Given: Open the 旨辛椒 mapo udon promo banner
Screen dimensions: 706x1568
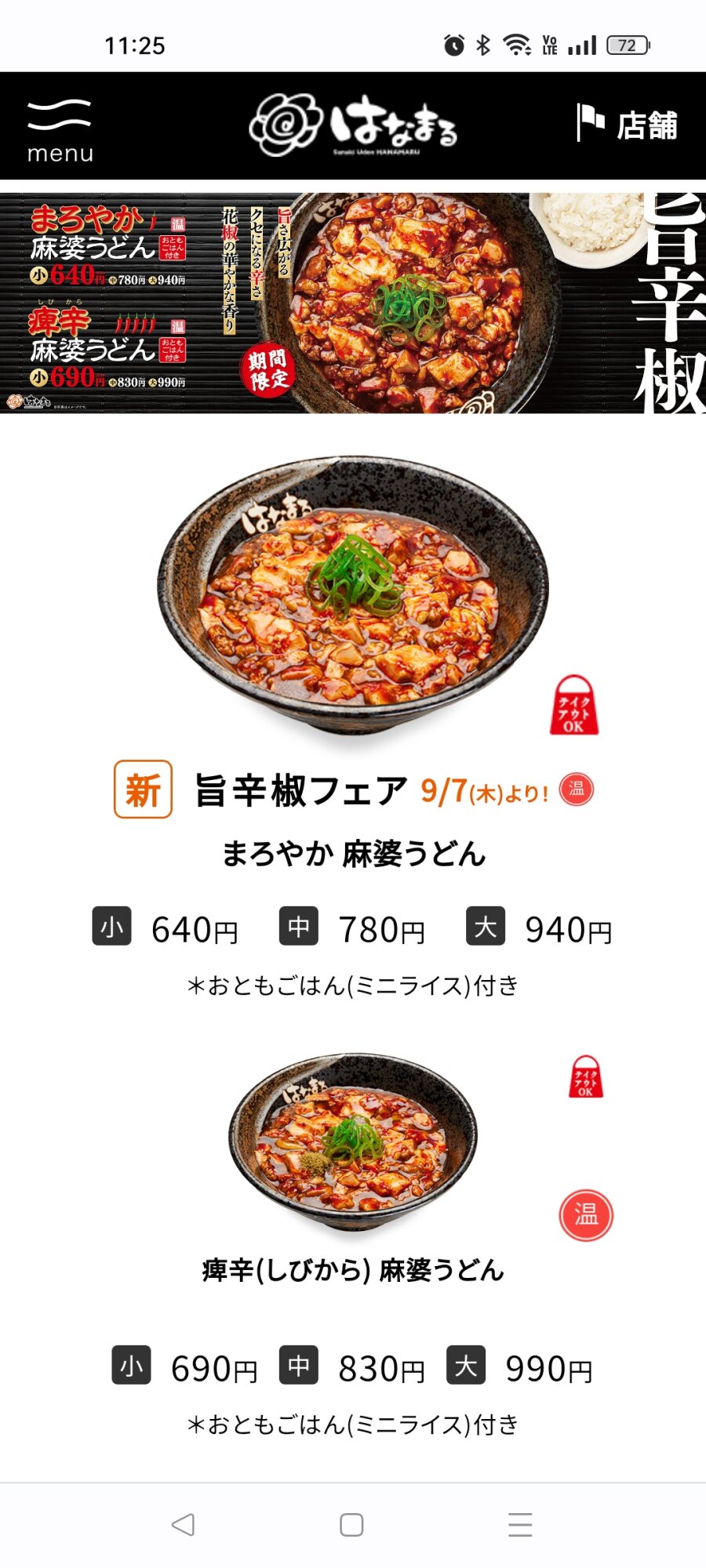Looking at the screenshot, I should pyautogui.click(x=353, y=303).
